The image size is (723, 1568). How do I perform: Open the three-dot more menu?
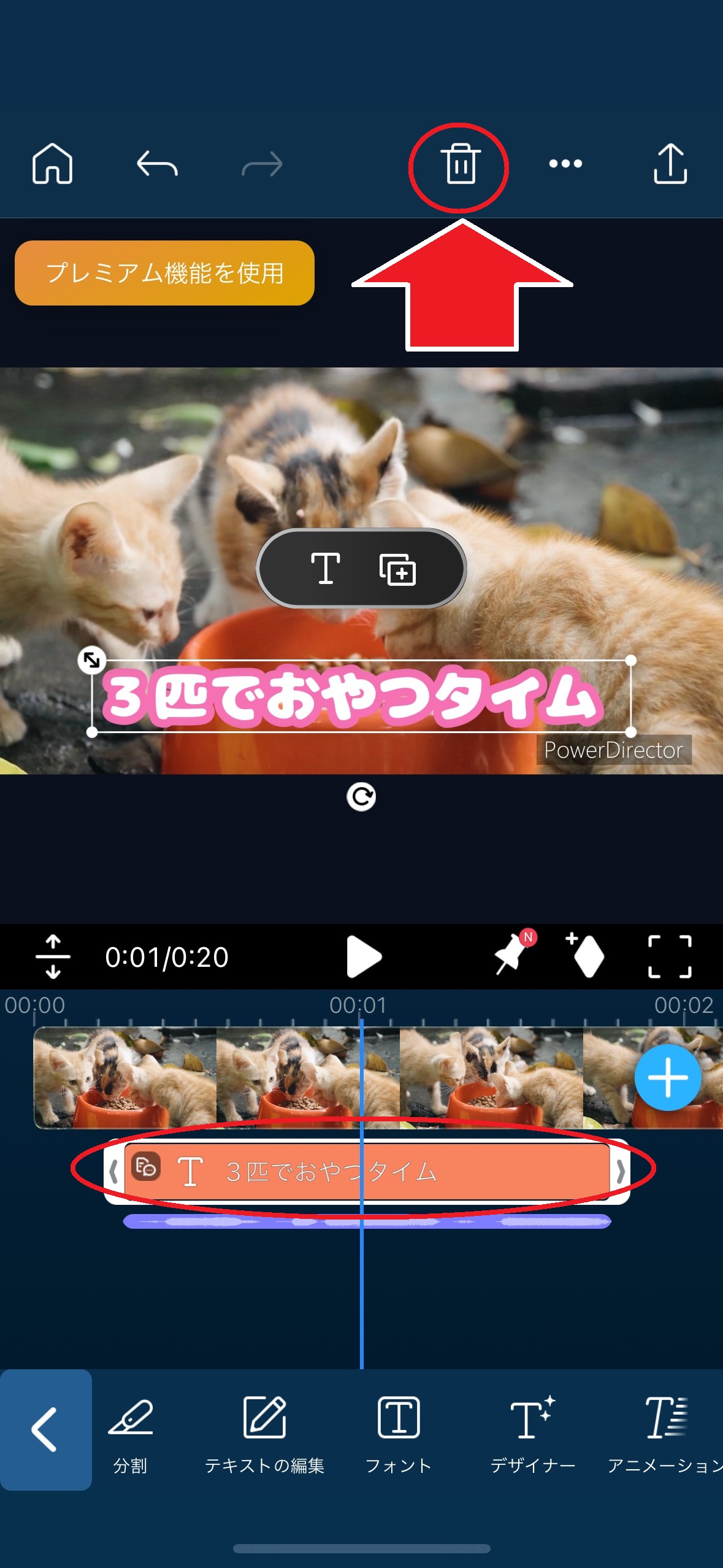(565, 164)
